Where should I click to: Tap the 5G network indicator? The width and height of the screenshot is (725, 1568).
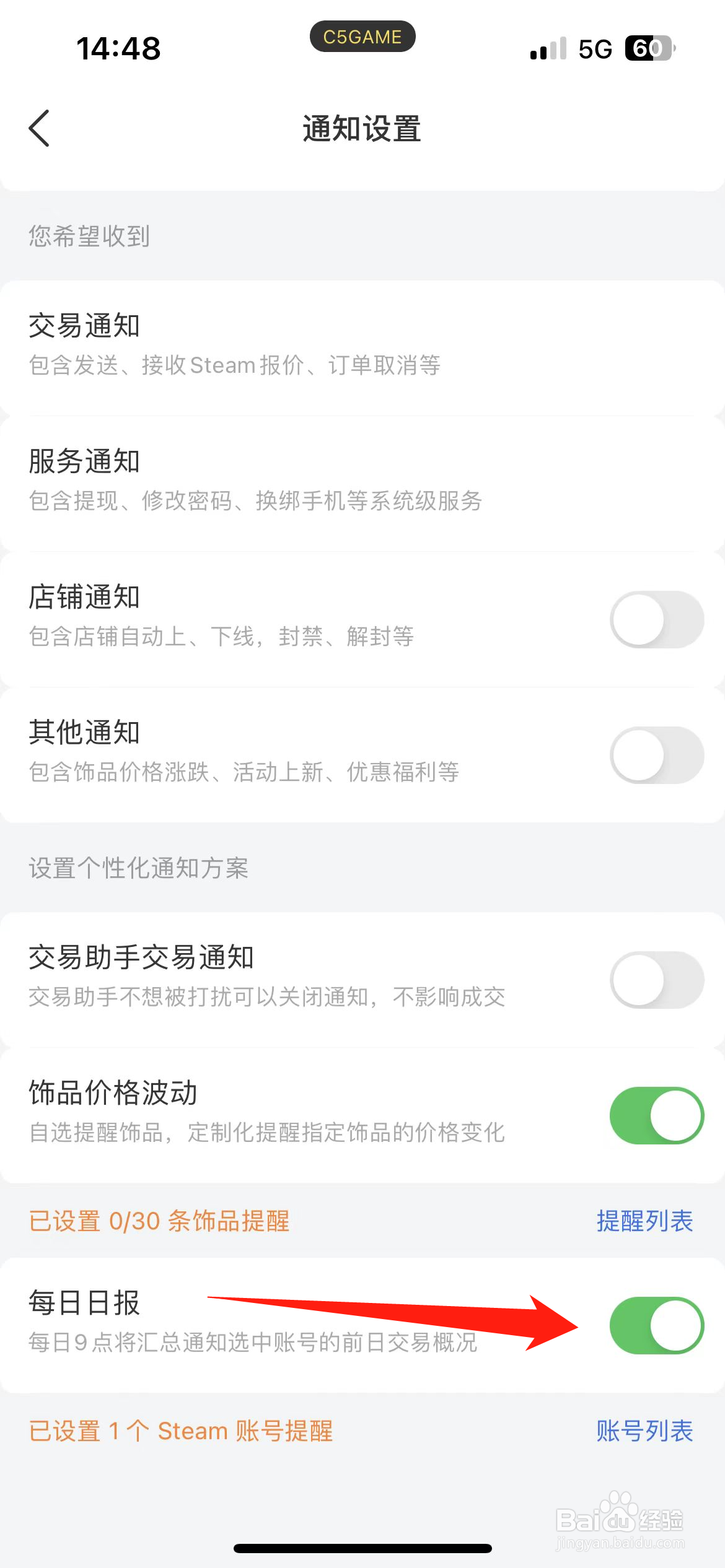594,48
